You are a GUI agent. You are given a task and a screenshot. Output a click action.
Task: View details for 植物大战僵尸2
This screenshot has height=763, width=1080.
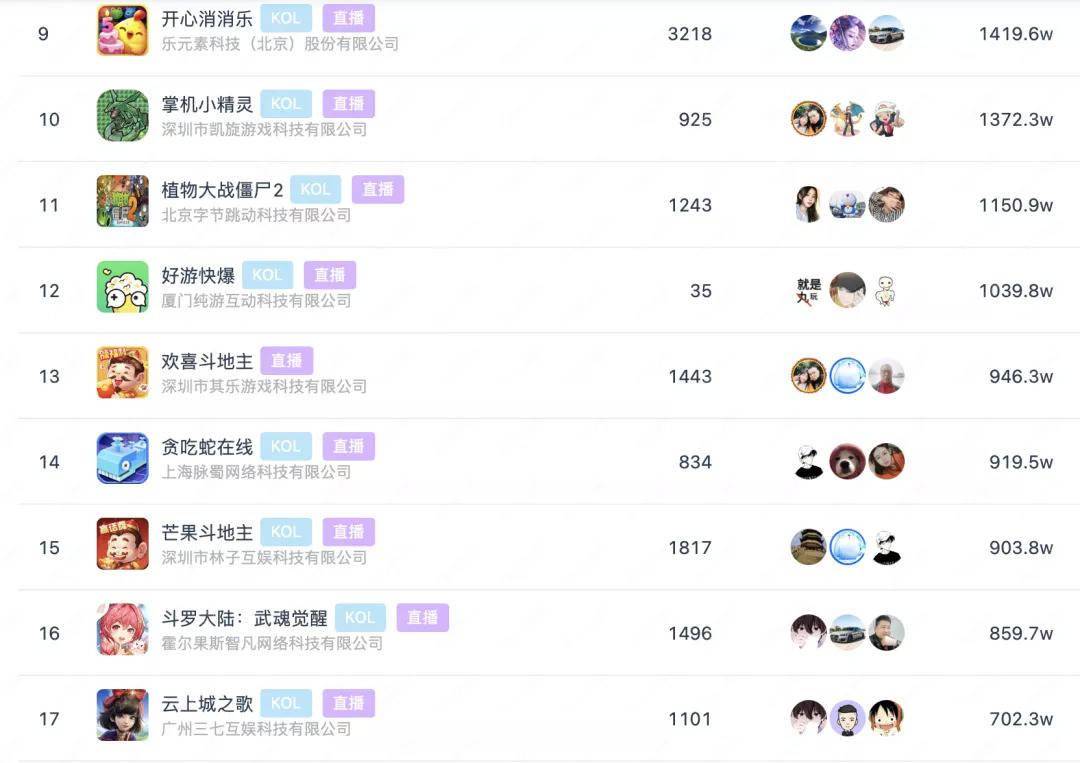pyautogui.click(x=222, y=190)
